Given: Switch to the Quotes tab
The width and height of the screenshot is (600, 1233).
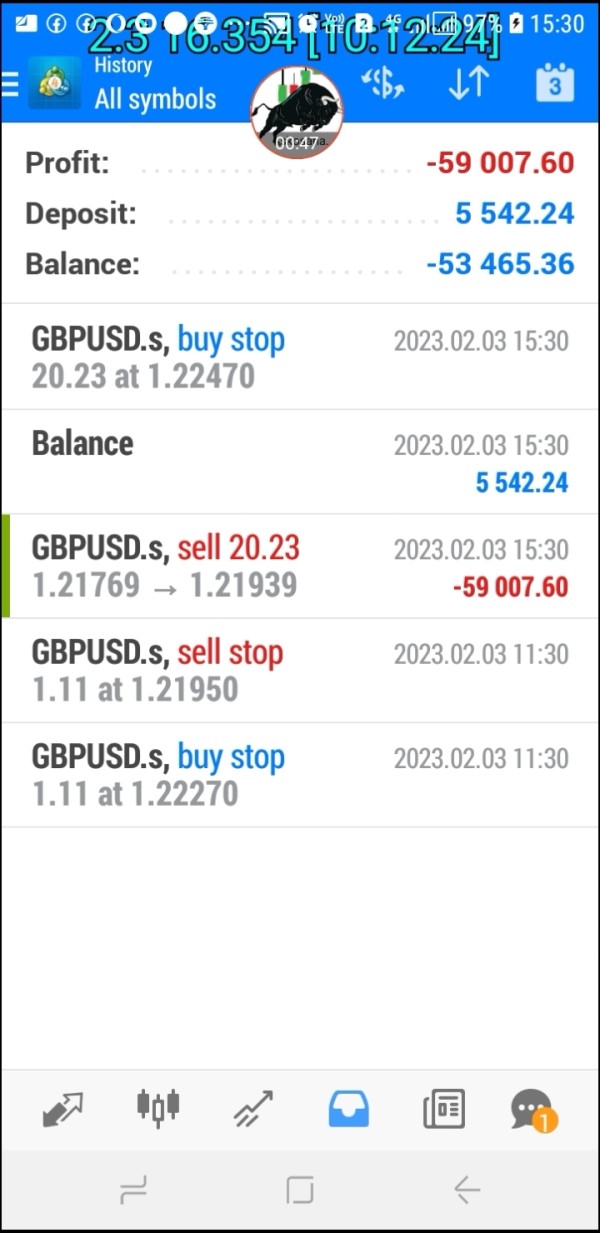Looking at the screenshot, I should pos(63,1109).
